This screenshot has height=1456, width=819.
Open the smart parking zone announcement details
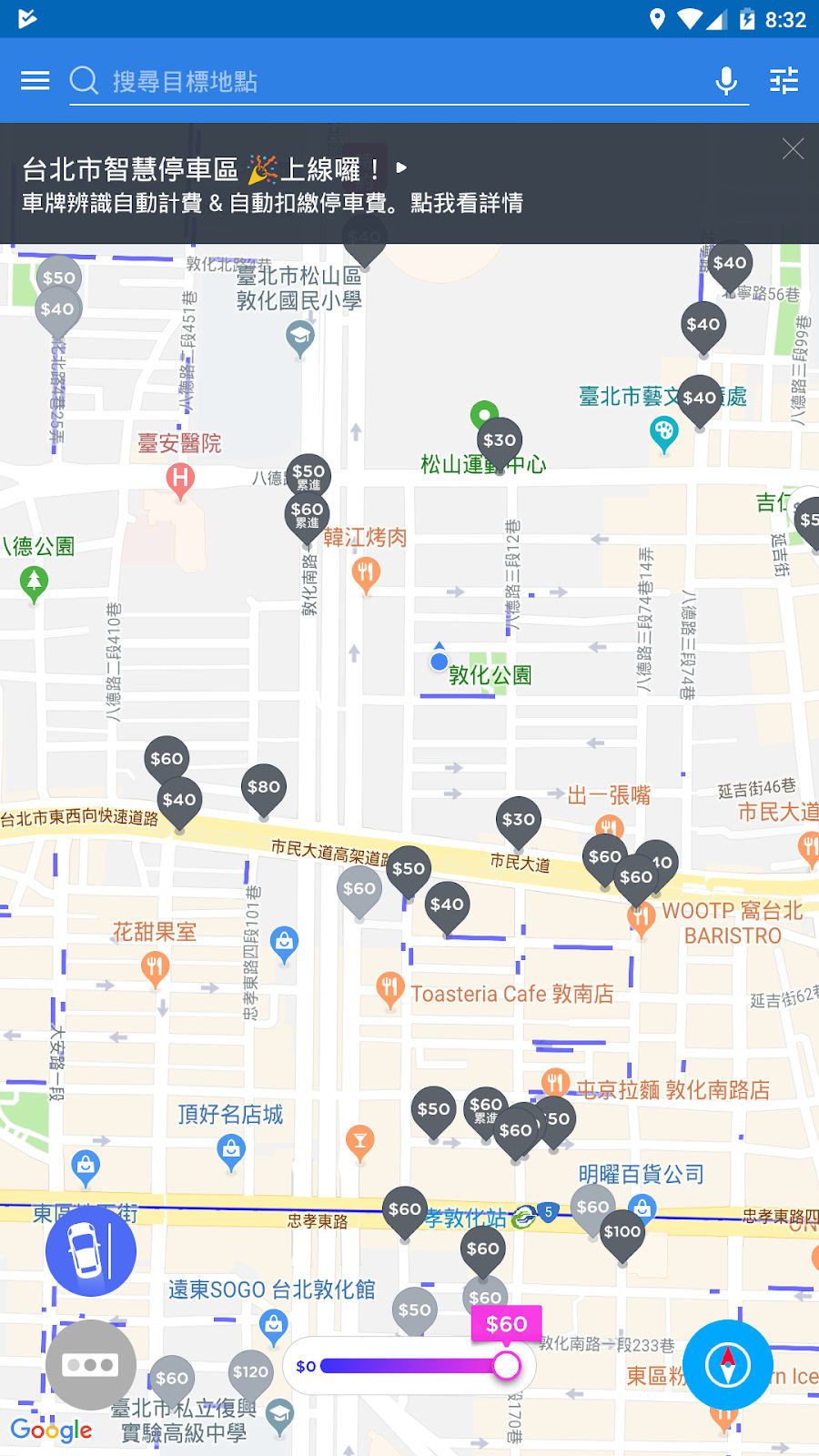[273, 185]
